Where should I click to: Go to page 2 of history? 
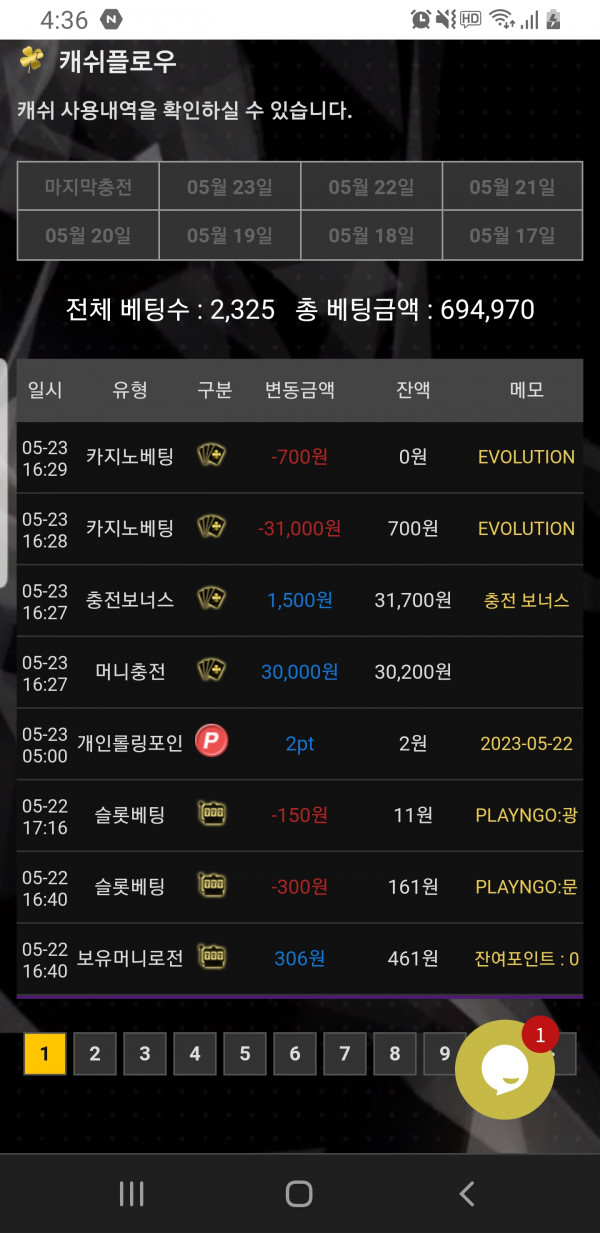pyautogui.click(x=95, y=1053)
